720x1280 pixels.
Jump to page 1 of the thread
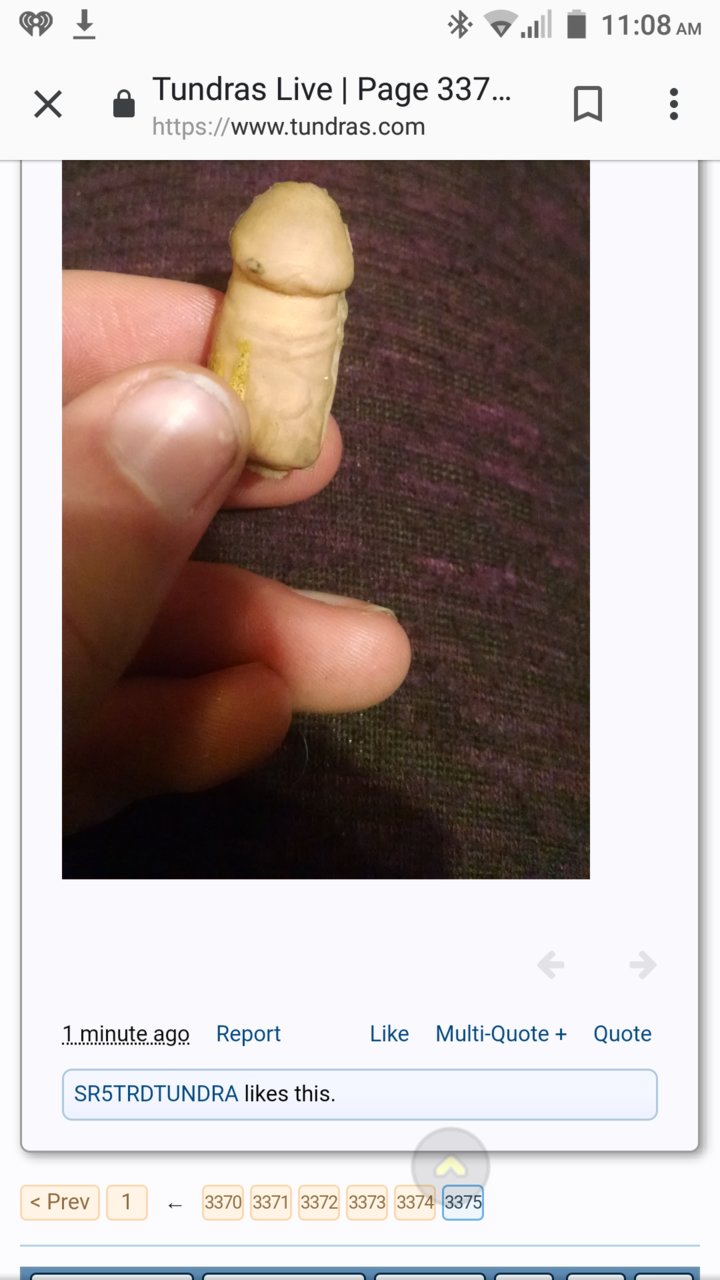click(x=127, y=1202)
